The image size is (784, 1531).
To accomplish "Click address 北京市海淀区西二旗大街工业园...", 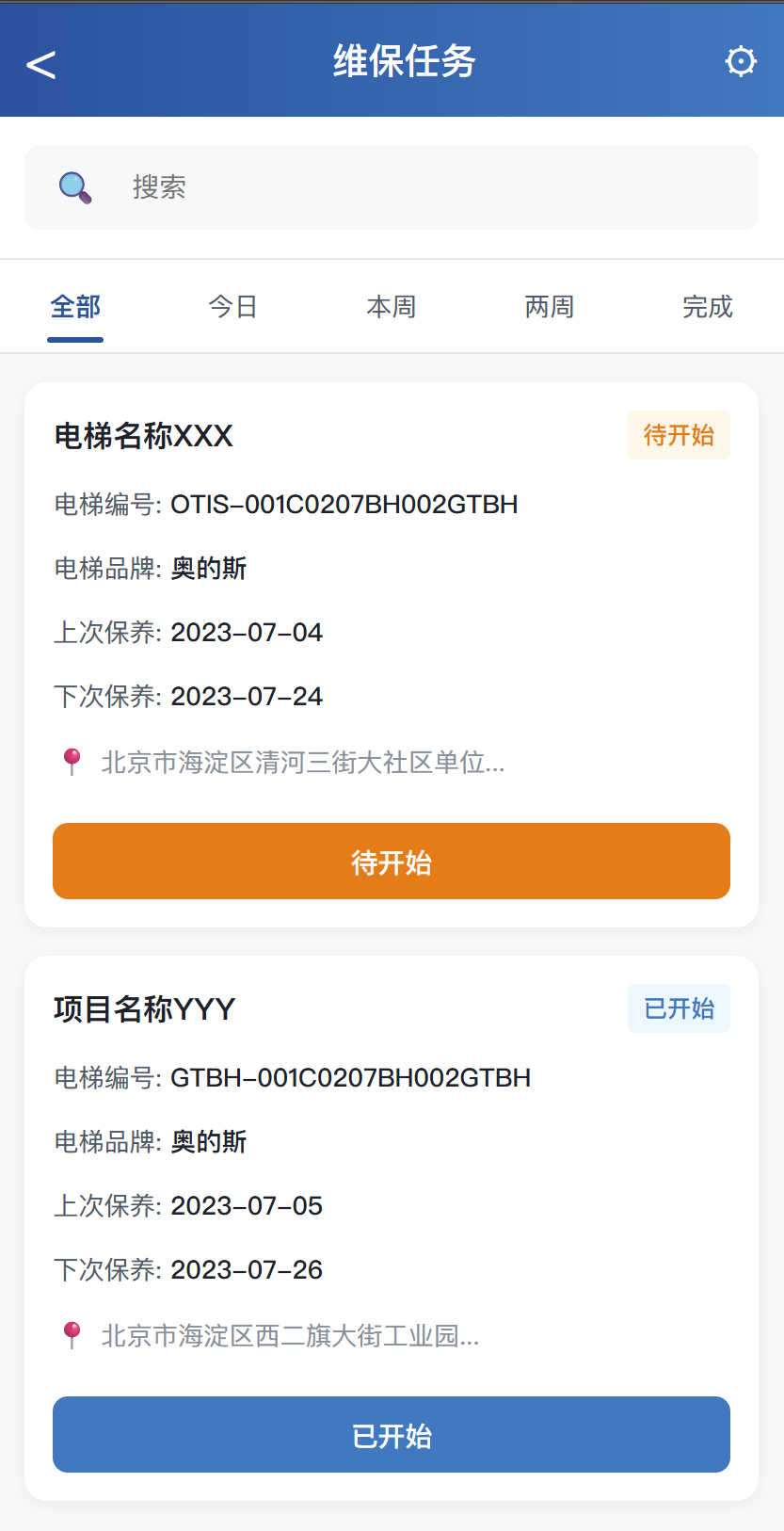I will 292,1335.
